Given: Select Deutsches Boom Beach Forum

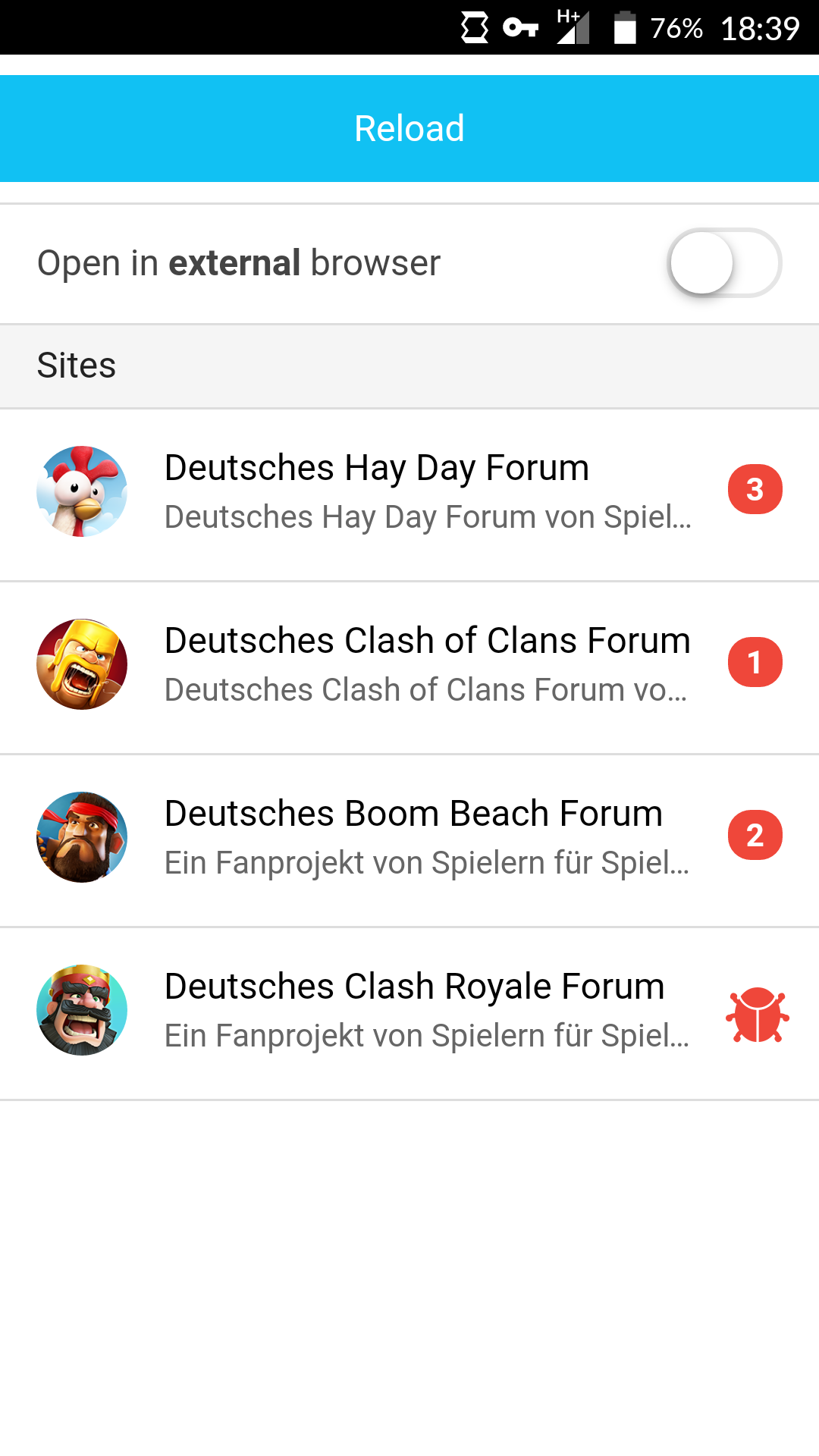Looking at the screenshot, I should click(409, 839).
